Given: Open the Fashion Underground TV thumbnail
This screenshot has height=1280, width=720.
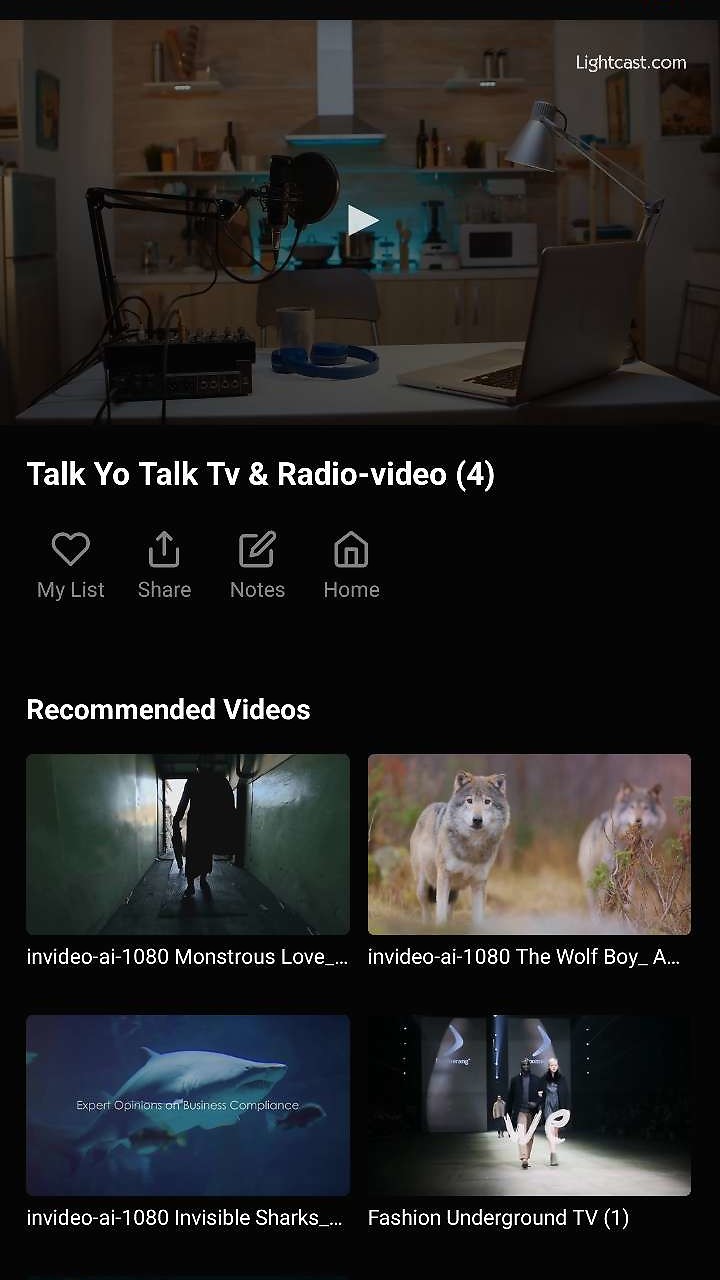Looking at the screenshot, I should (528, 1105).
